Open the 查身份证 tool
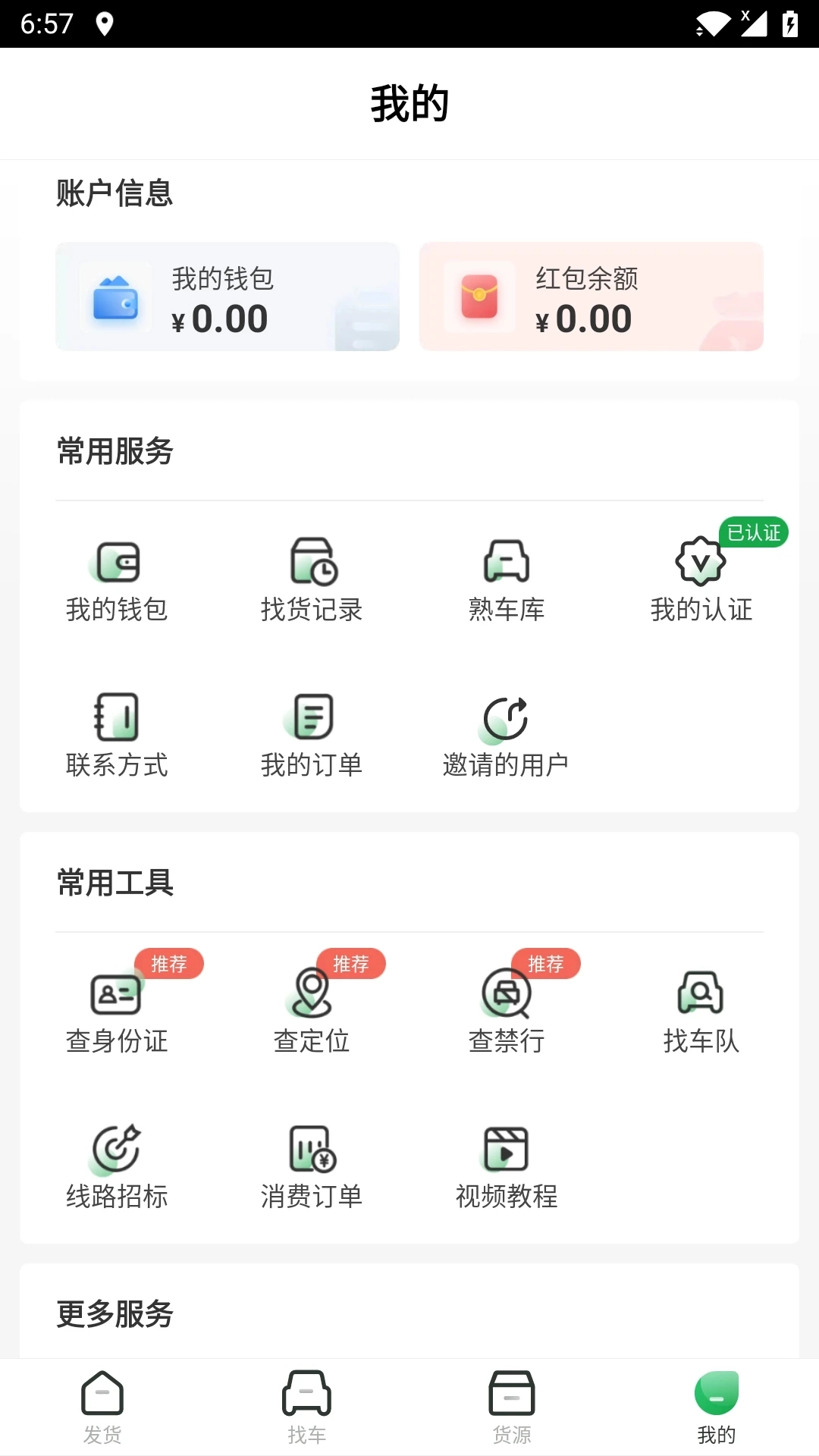Image resolution: width=819 pixels, height=1456 pixels. coord(117,1012)
